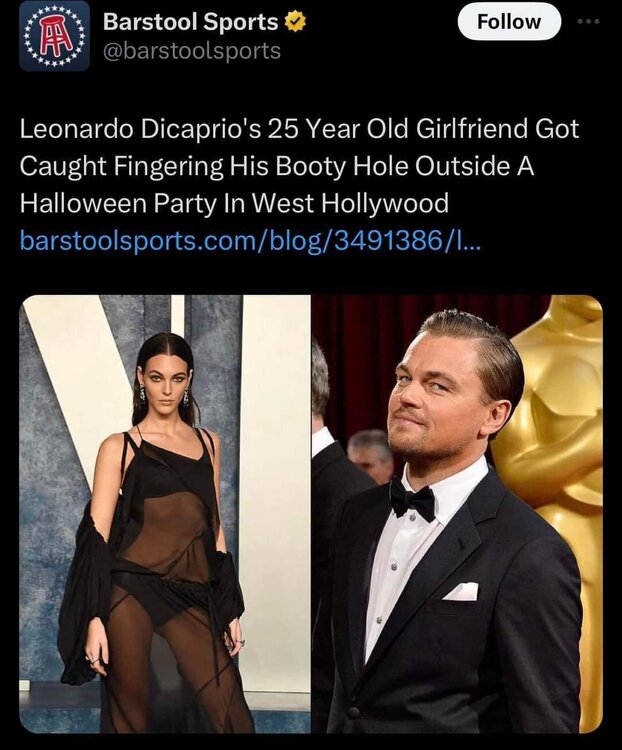The height and width of the screenshot is (750, 622).
Task: Open the Barstool Sports profile avatar
Action: 54,38
